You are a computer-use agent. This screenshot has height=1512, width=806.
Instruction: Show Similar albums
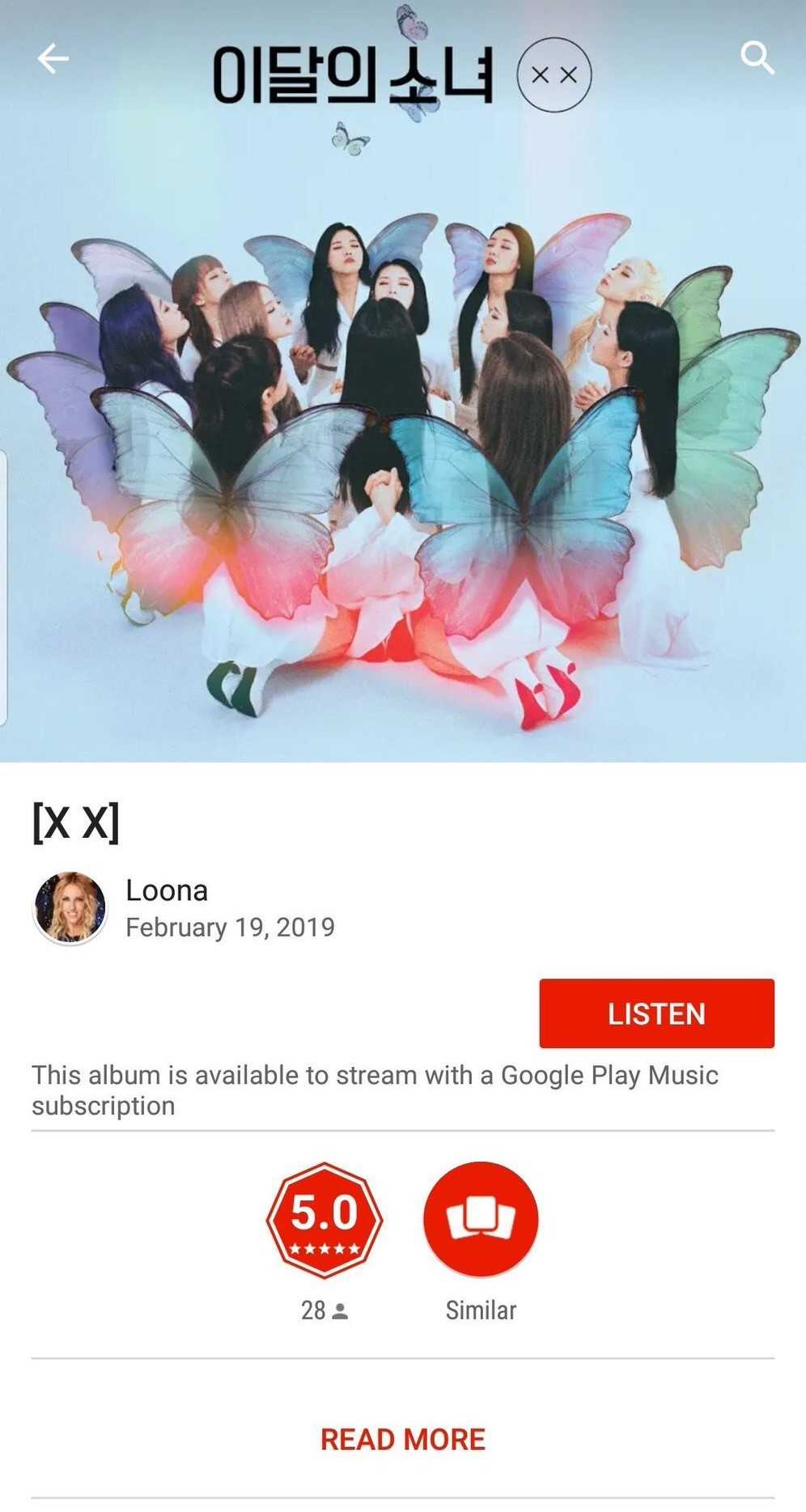click(481, 1220)
